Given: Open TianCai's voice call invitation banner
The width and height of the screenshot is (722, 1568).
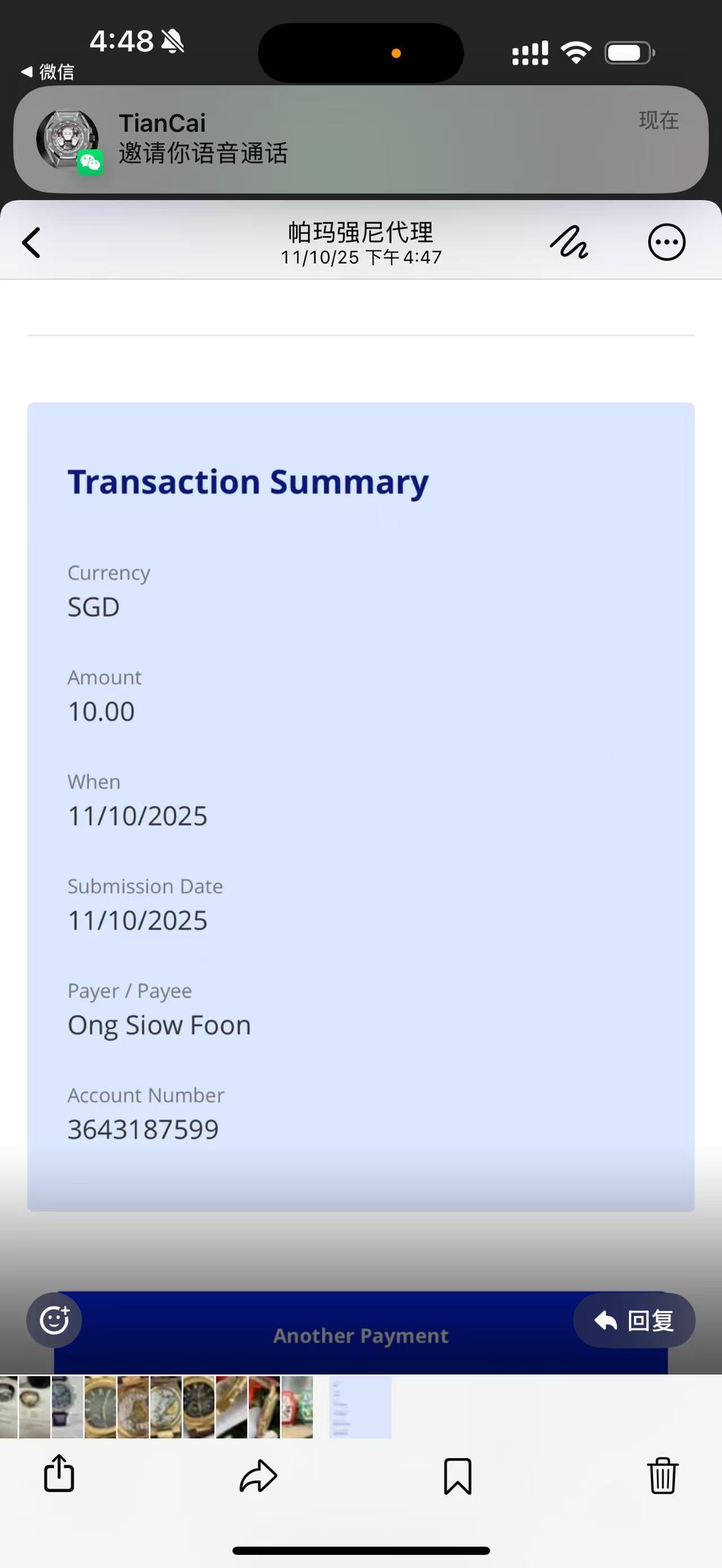Looking at the screenshot, I should pyautogui.click(x=360, y=139).
